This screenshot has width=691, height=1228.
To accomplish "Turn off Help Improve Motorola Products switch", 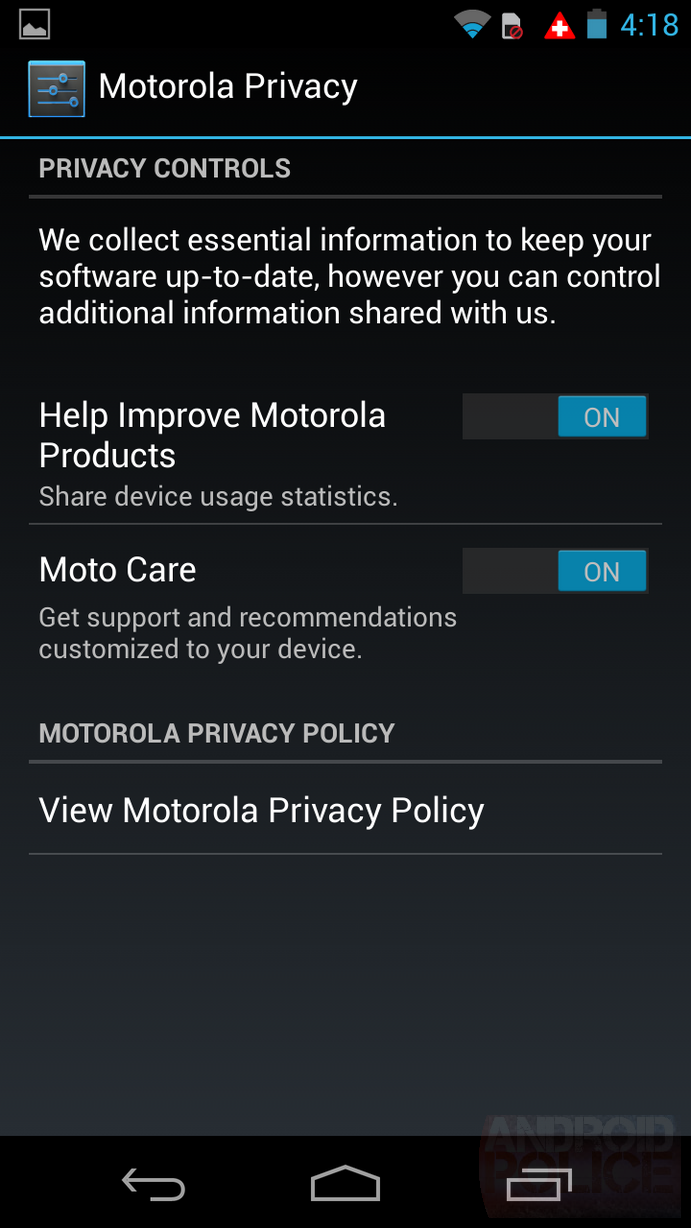I will [555, 417].
